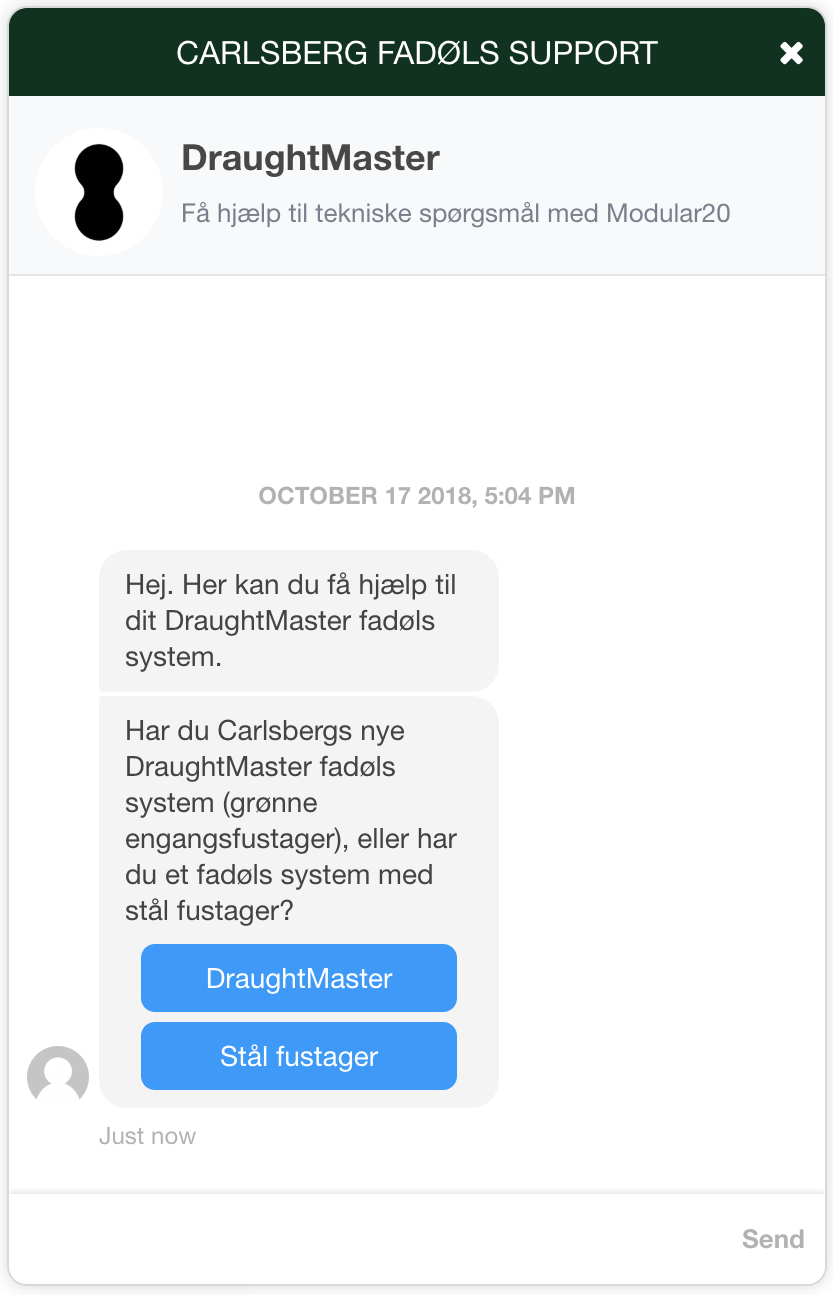Tap the Send button
Viewport: 833px width, 1295px height.
click(772, 1239)
